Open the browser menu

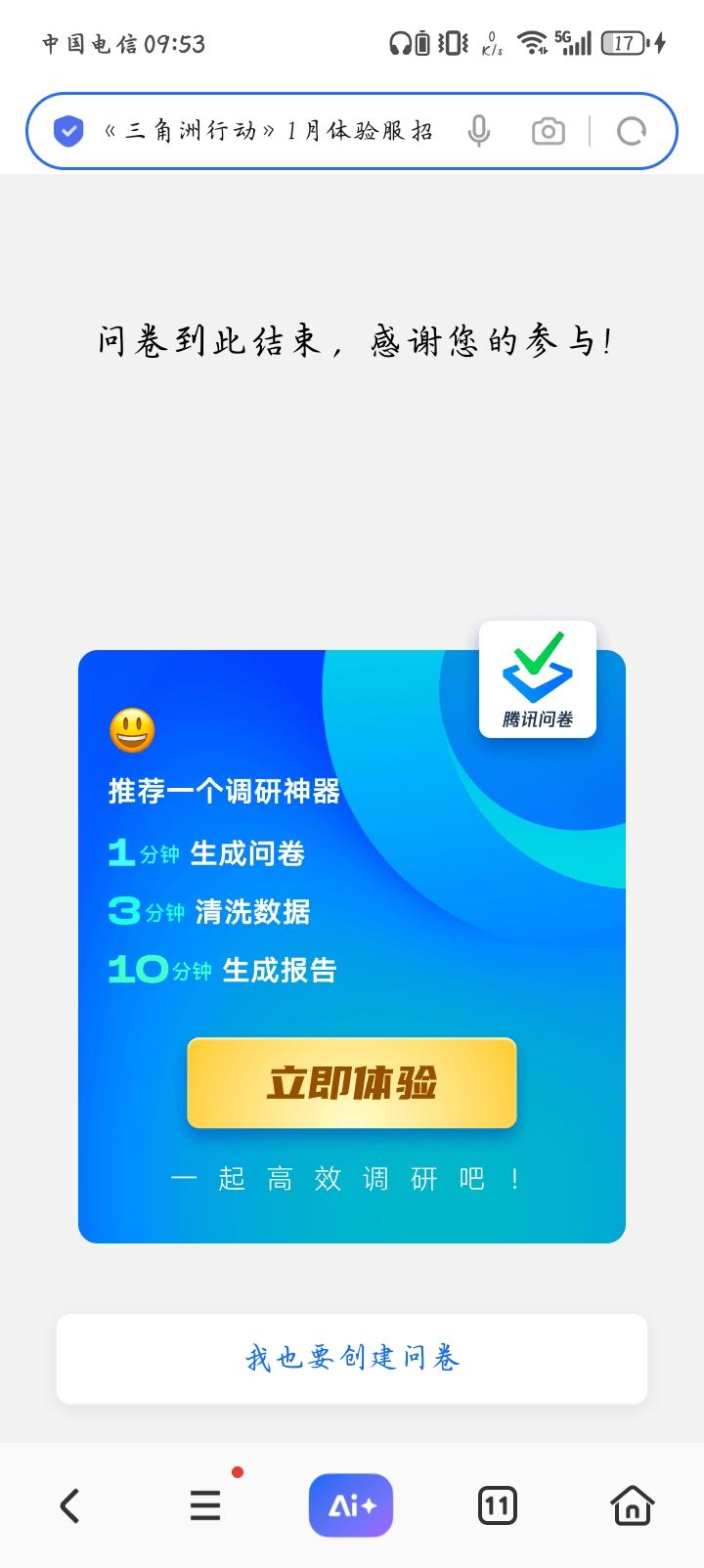pyautogui.click(x=205, y=1505)
